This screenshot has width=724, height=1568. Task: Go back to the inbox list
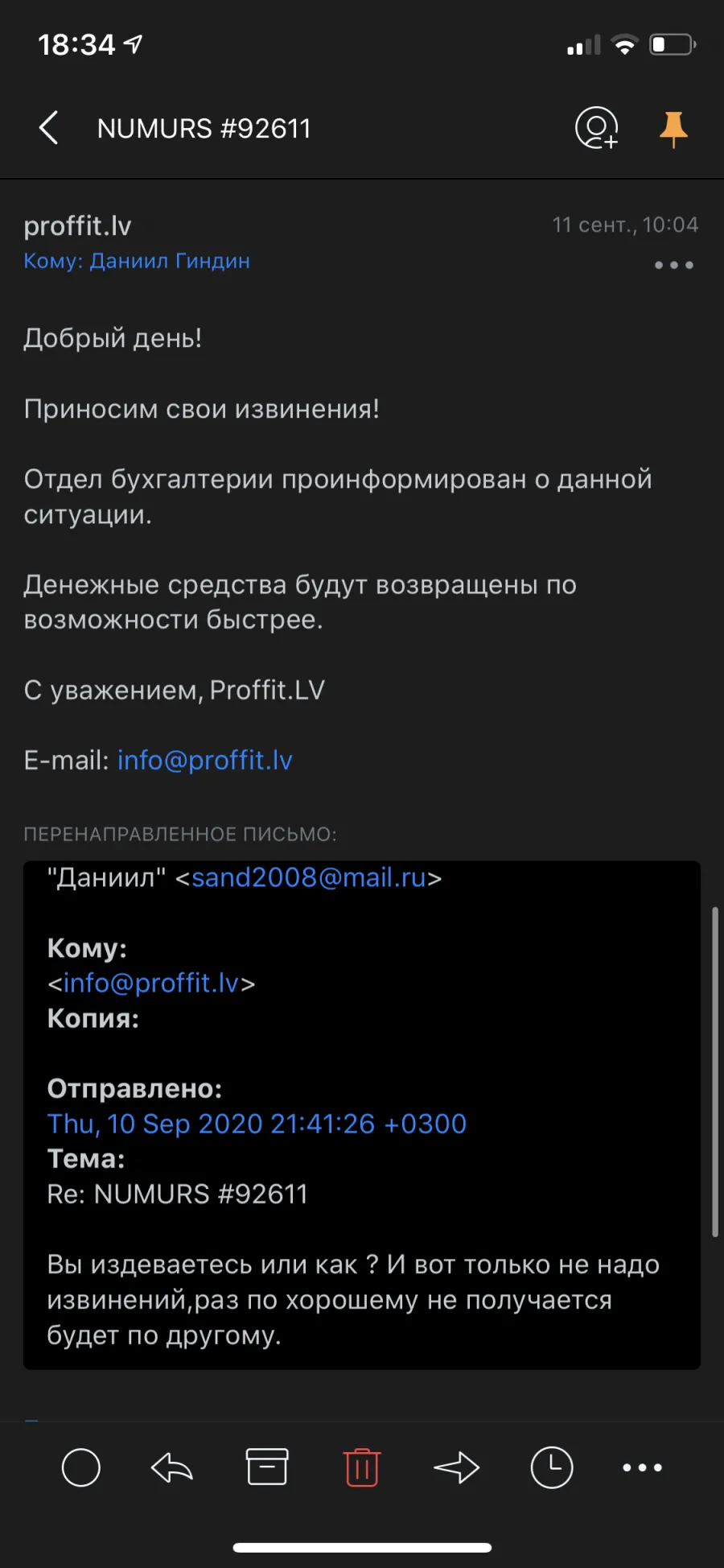[48, 128]
